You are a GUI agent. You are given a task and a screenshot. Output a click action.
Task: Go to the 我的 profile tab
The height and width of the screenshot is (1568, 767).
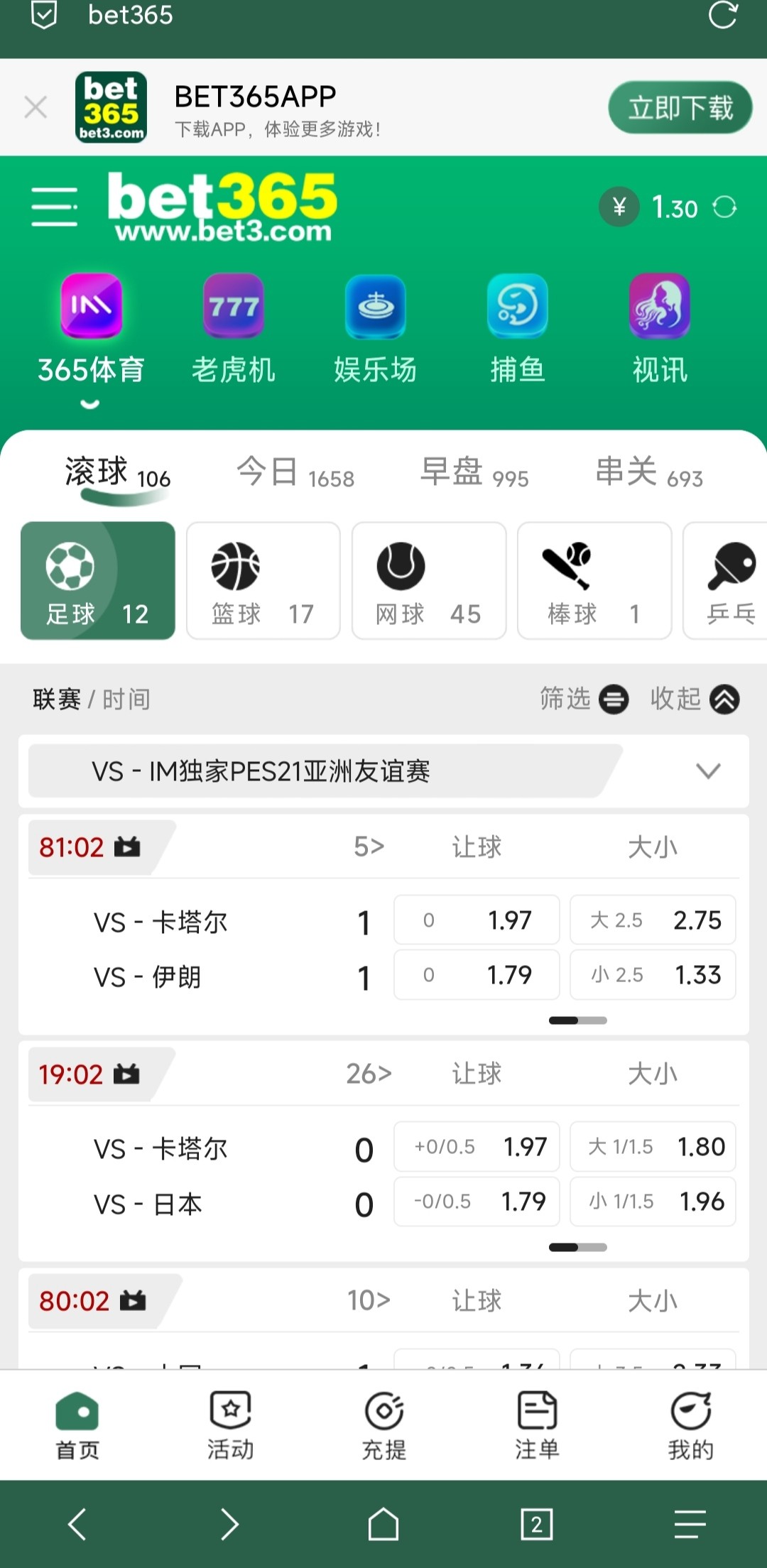tap(690, 1425)
